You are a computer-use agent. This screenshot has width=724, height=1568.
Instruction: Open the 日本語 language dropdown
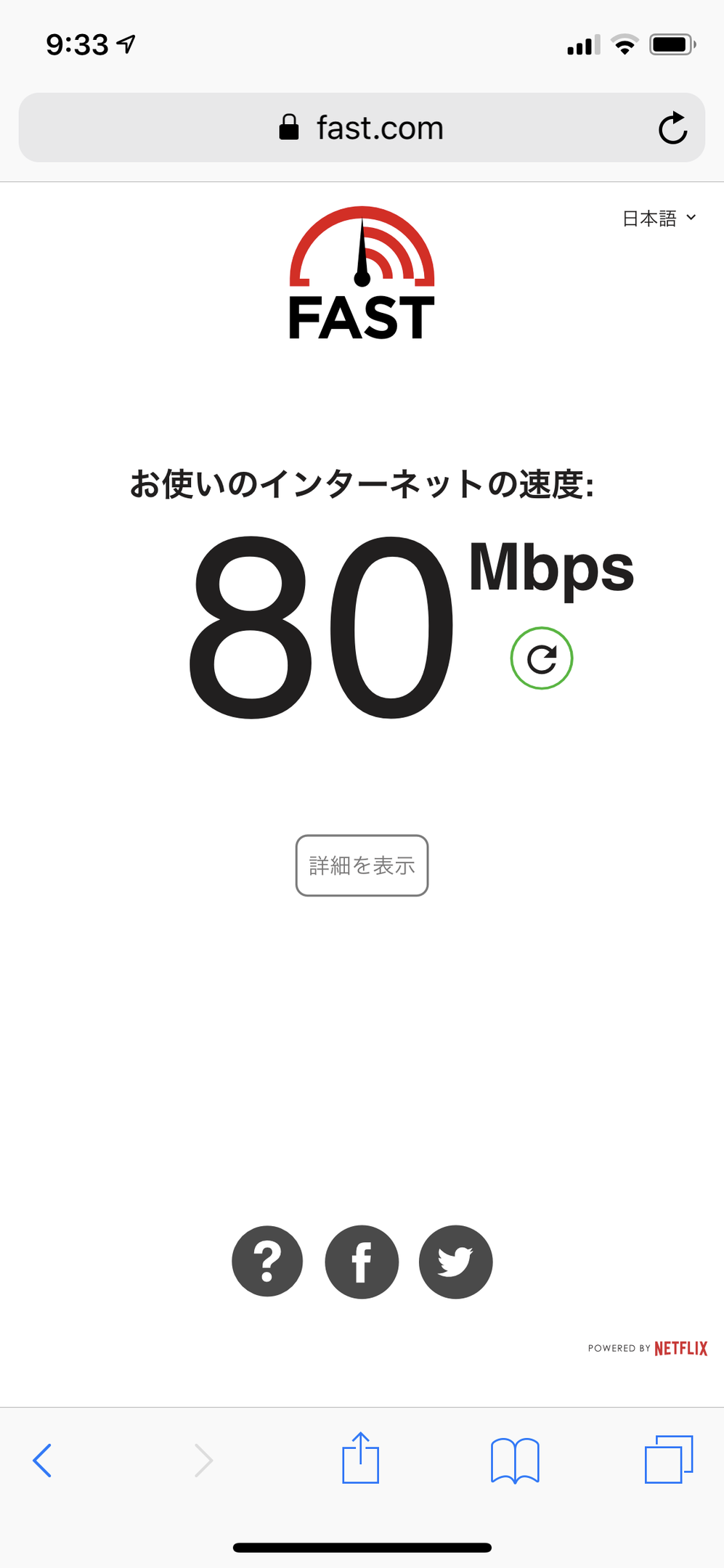[659, 218]
